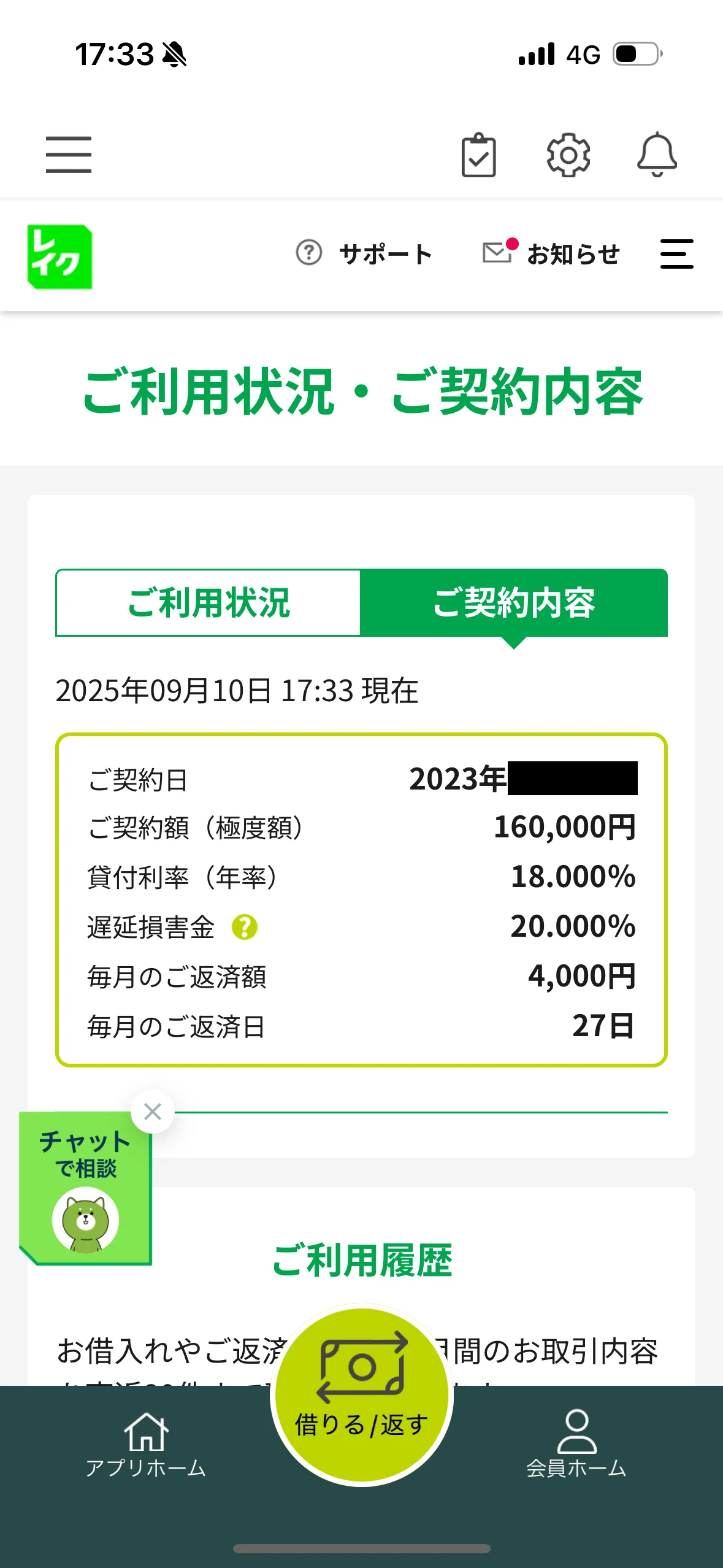723x1568 pixels.
Task: Open the clipboard checklist icon
Action: pos(478,155)
